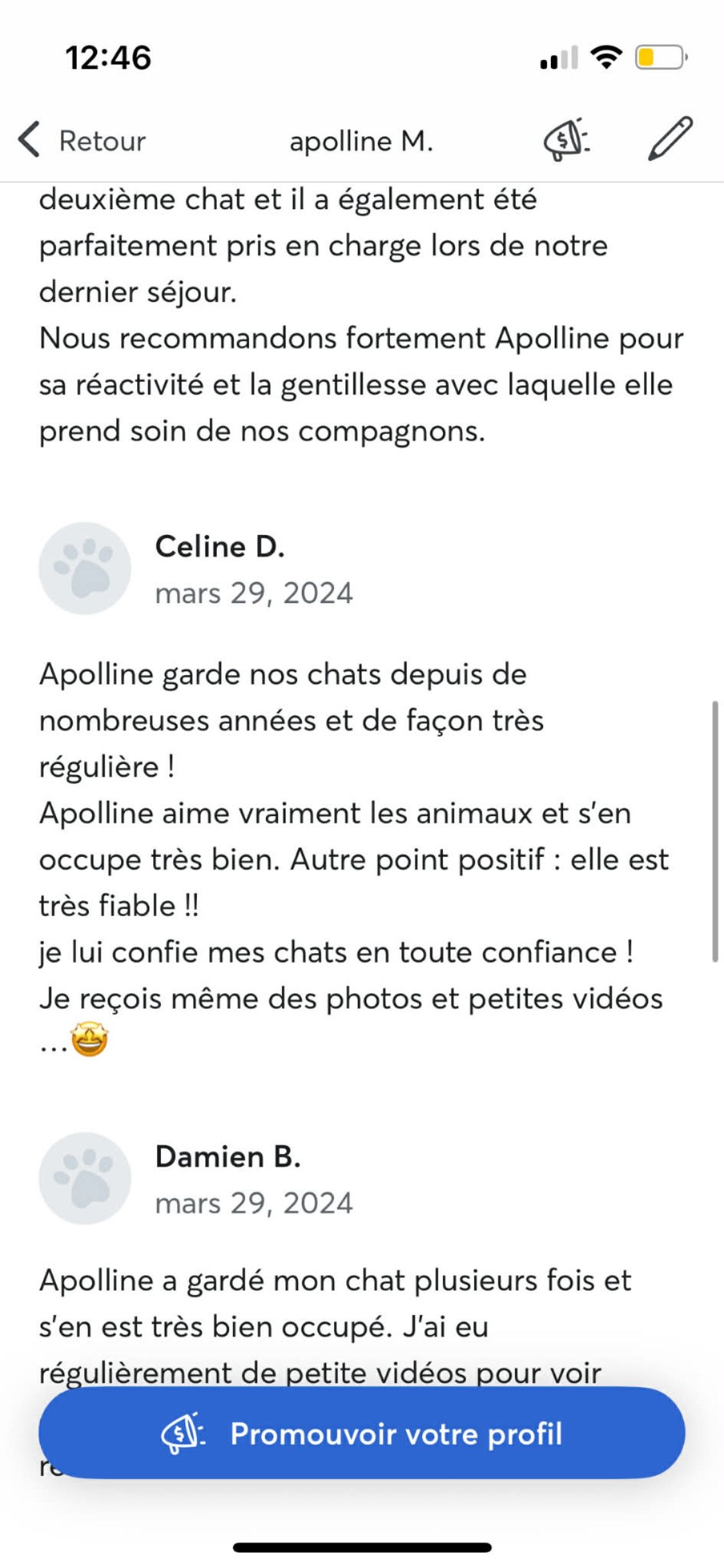The width and height of the screenshot is (724, 1568).
Task: Tap Promouvoir votre profil button
Action: coord(362,1433)
